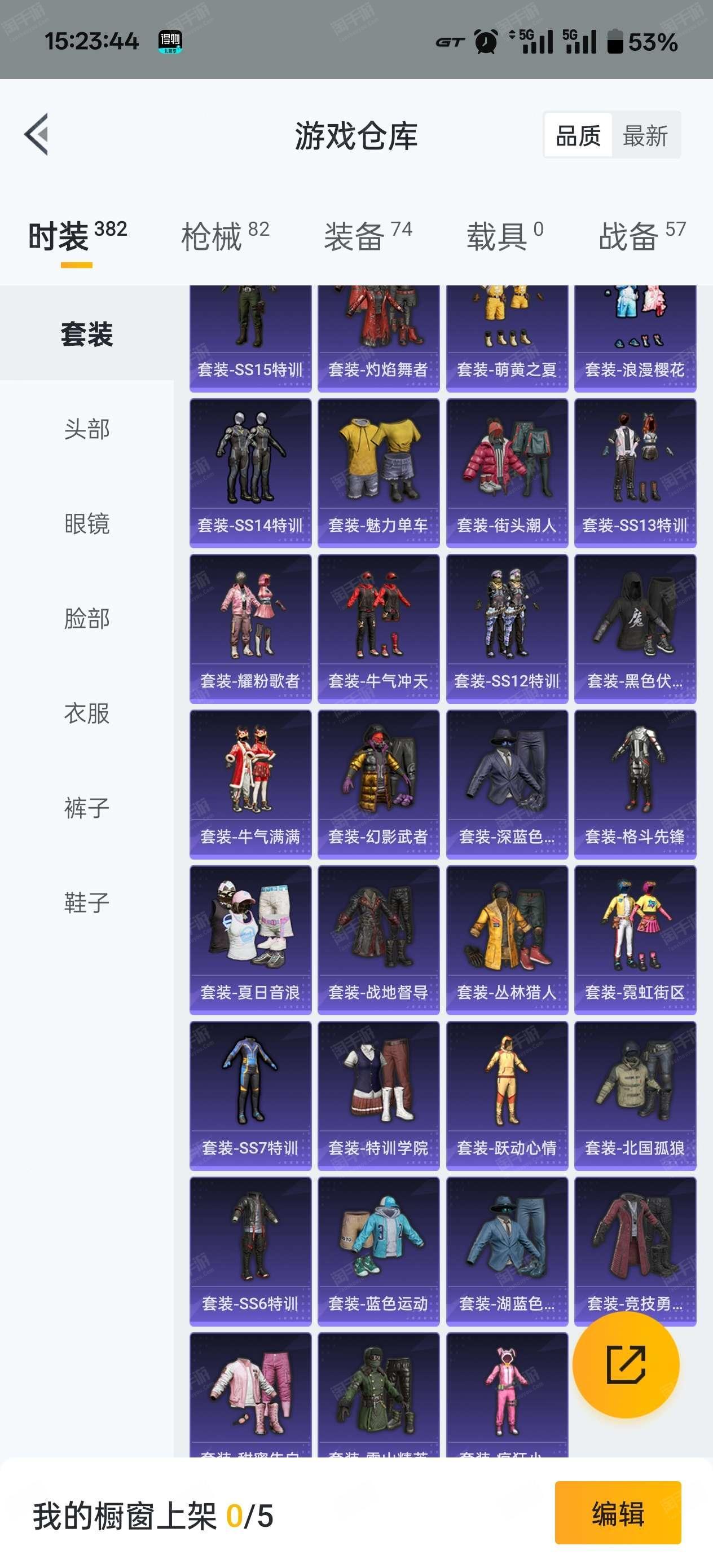
Task: View the 鞋子 category
Action: [86, 902]
